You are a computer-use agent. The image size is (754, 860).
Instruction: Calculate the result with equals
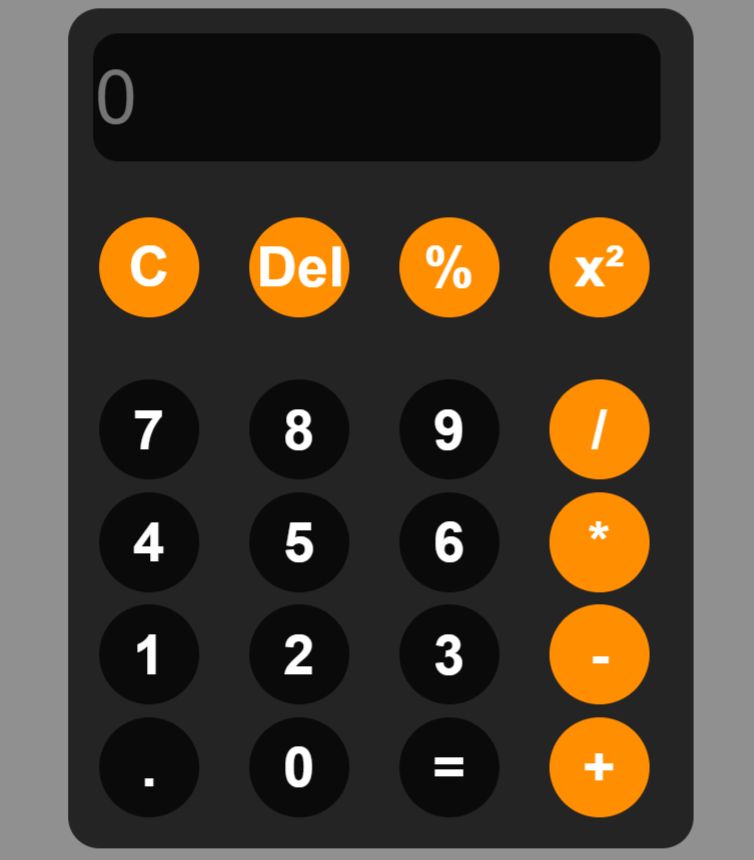449,767
